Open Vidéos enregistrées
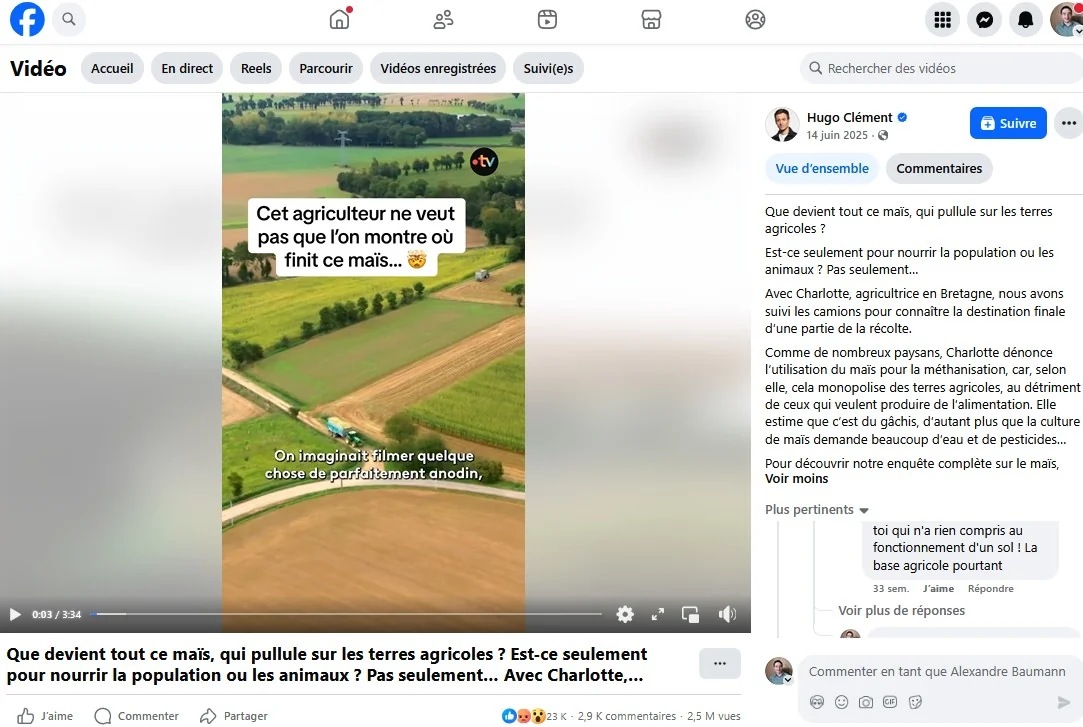1083x727 pixels. (438, 68)
